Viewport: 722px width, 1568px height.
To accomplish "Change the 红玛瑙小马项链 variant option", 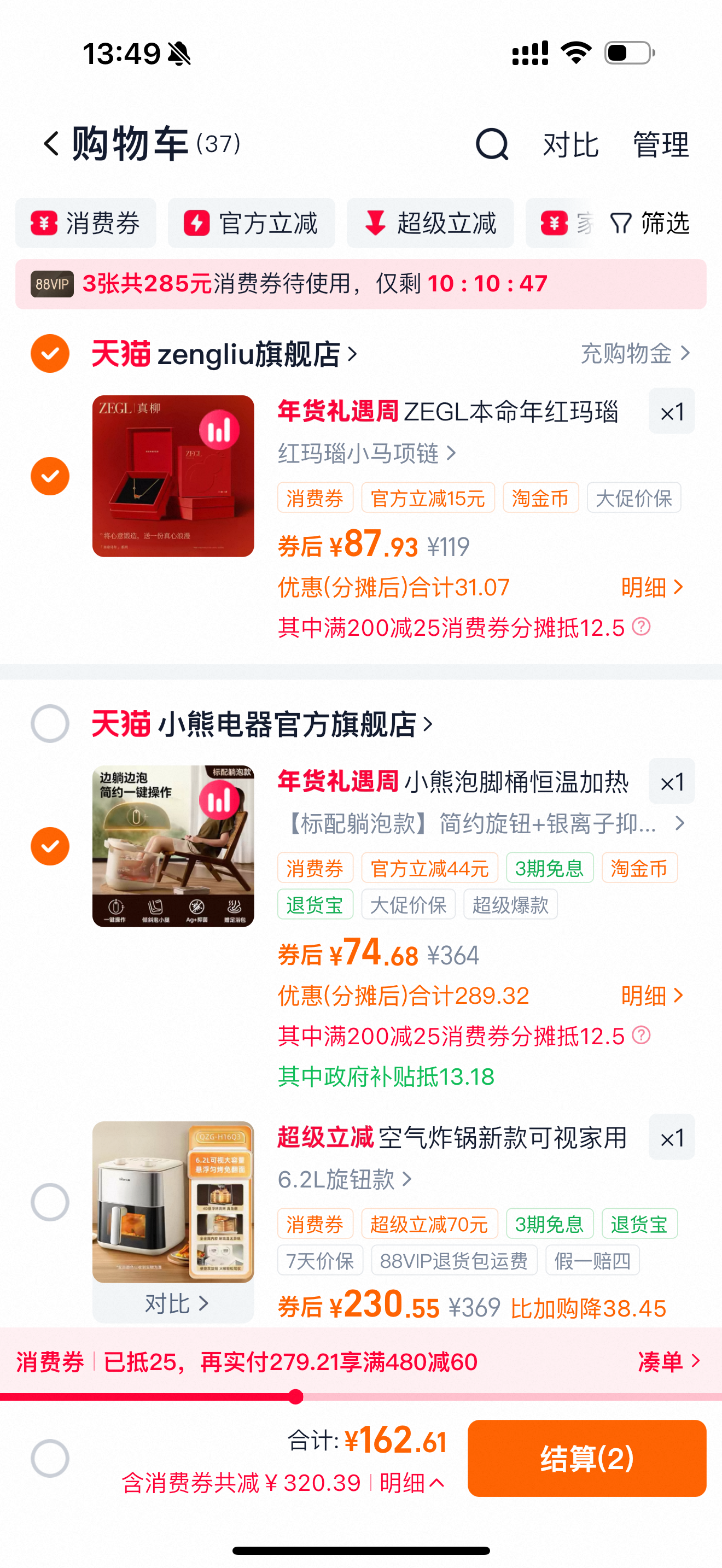I will click(366, 453).
